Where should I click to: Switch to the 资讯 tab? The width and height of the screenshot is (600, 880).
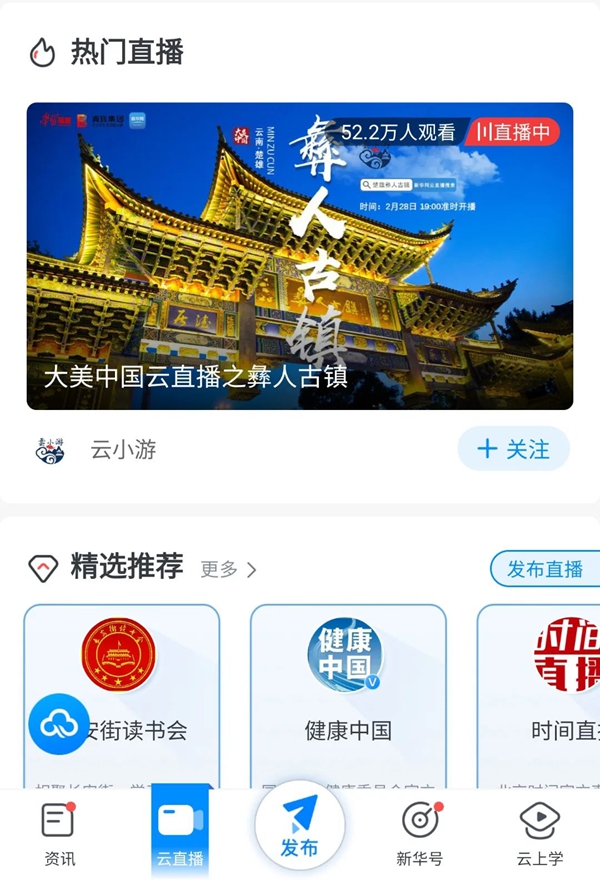click(59, 832)
